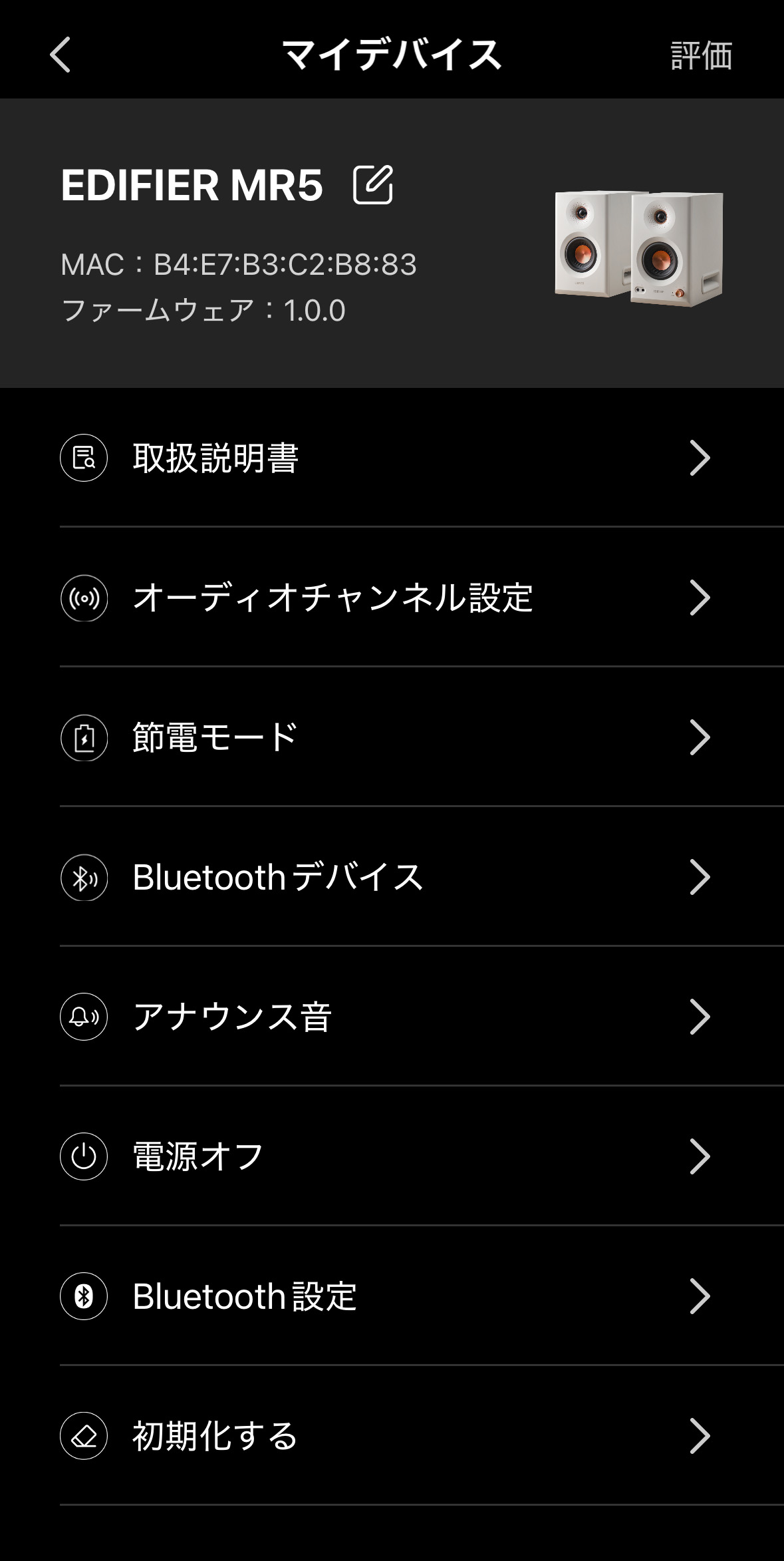Open アナウンス音 settings
Image resolution: width=784 pixels, height=1561 pixels.
(x=386, y=1017)
